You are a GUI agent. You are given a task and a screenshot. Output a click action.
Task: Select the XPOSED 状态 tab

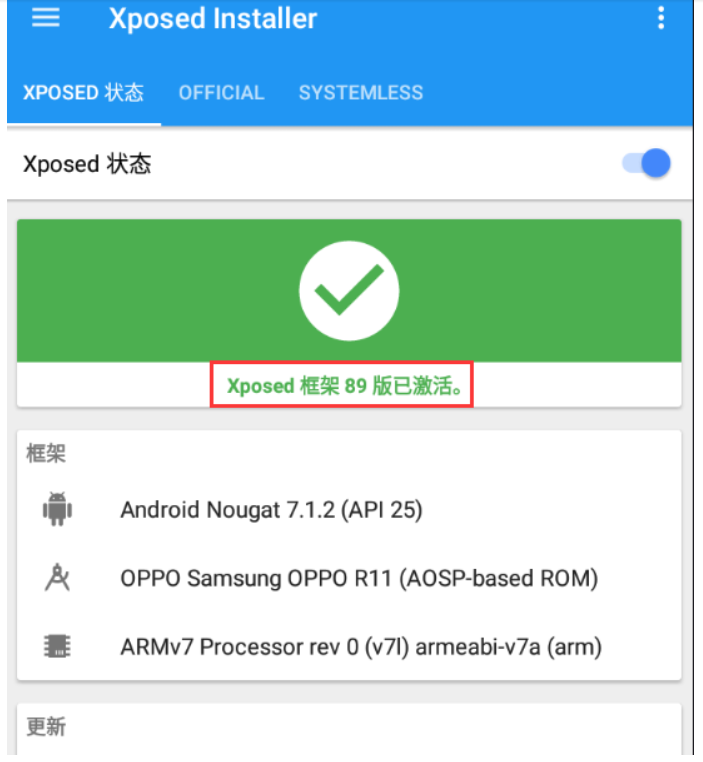(83, 93)
